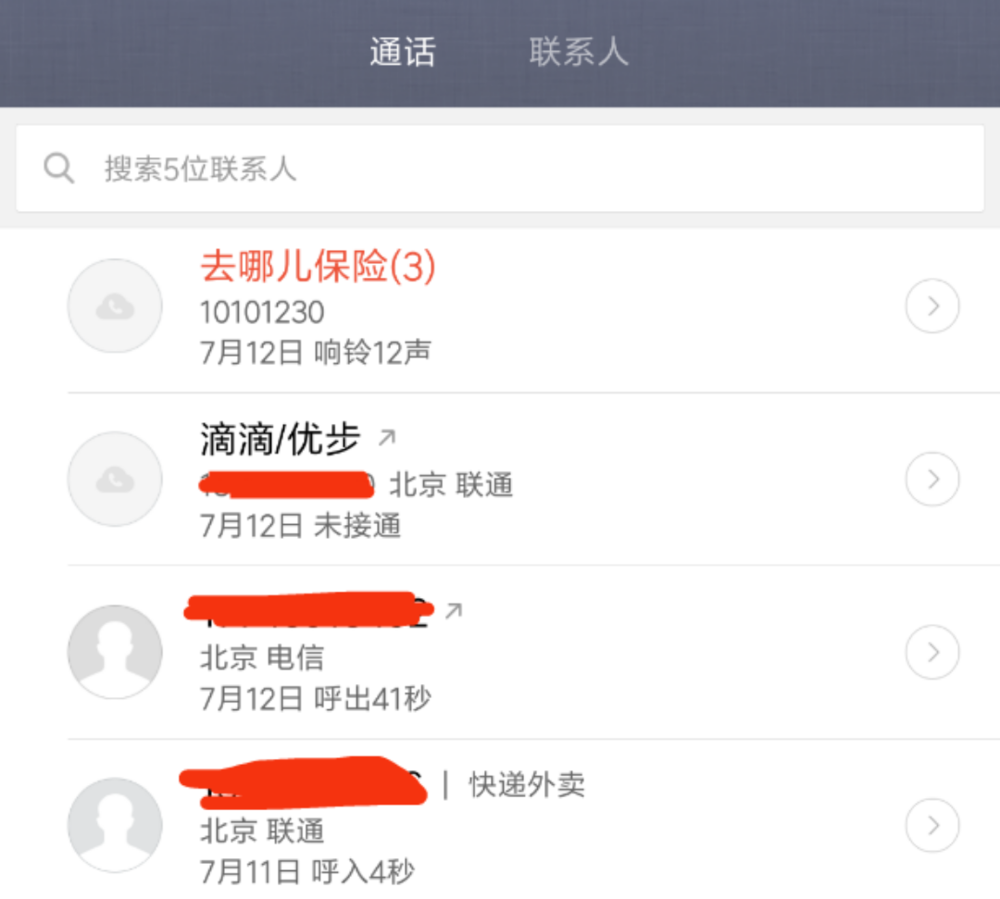Viewport: 1000px width, 899px height.
Task: Tap the 搜索5位联系人 search box
Action: [x=500, y=168]
